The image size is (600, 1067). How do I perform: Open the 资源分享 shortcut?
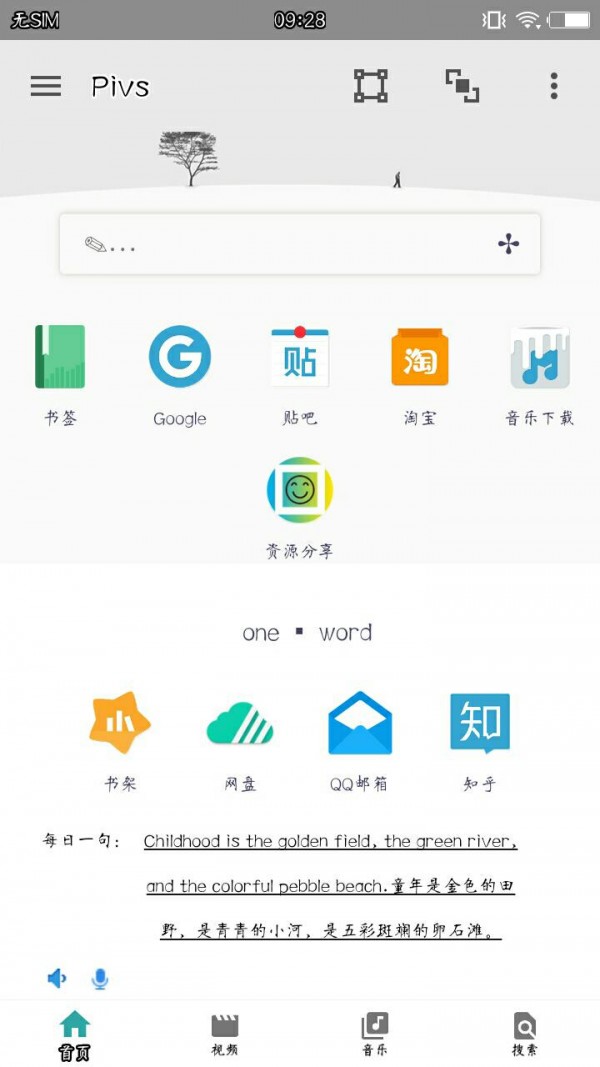pyautogui.click(x=300, y=491)
